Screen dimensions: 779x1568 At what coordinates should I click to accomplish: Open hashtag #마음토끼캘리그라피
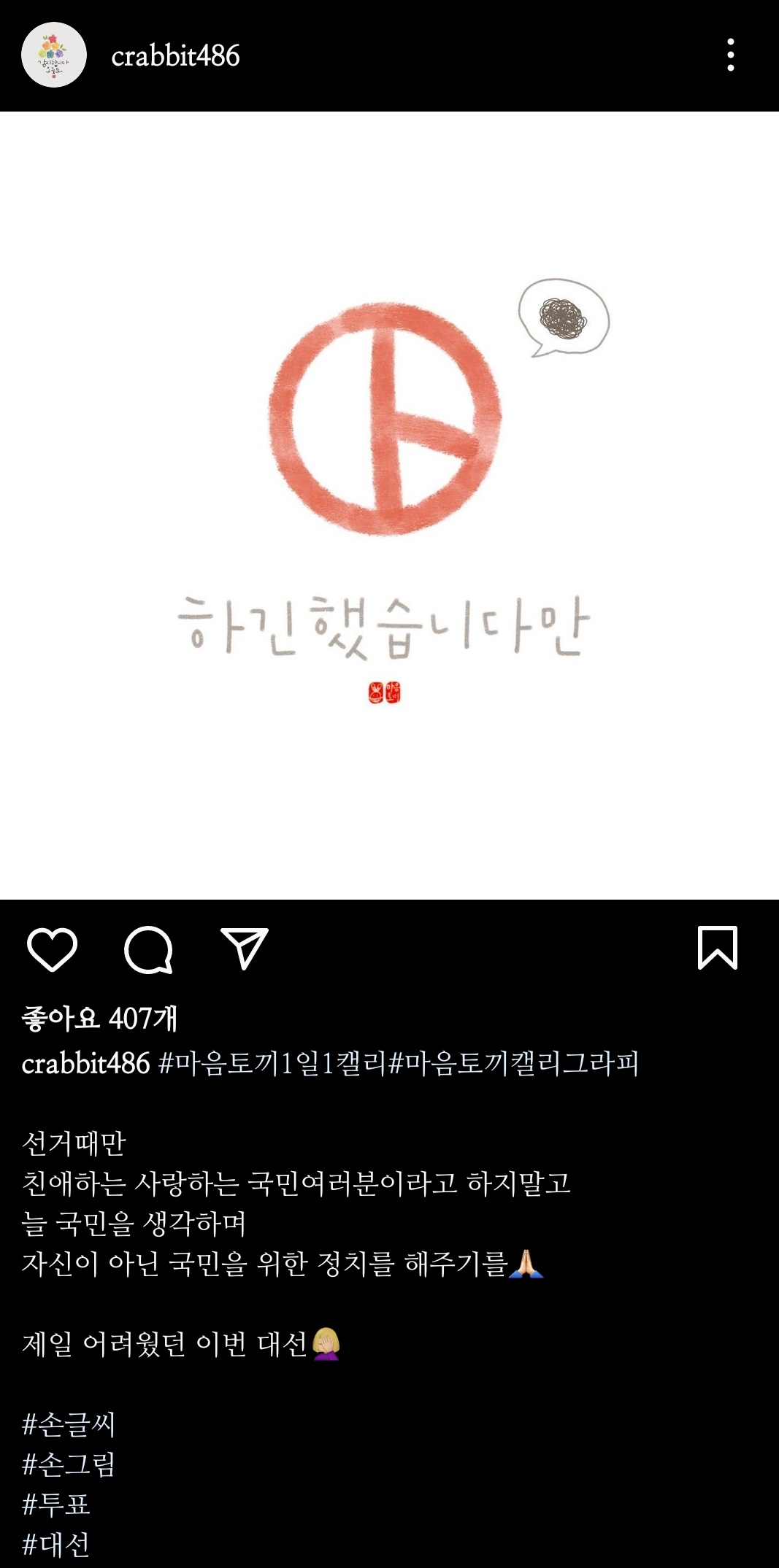514,1063
